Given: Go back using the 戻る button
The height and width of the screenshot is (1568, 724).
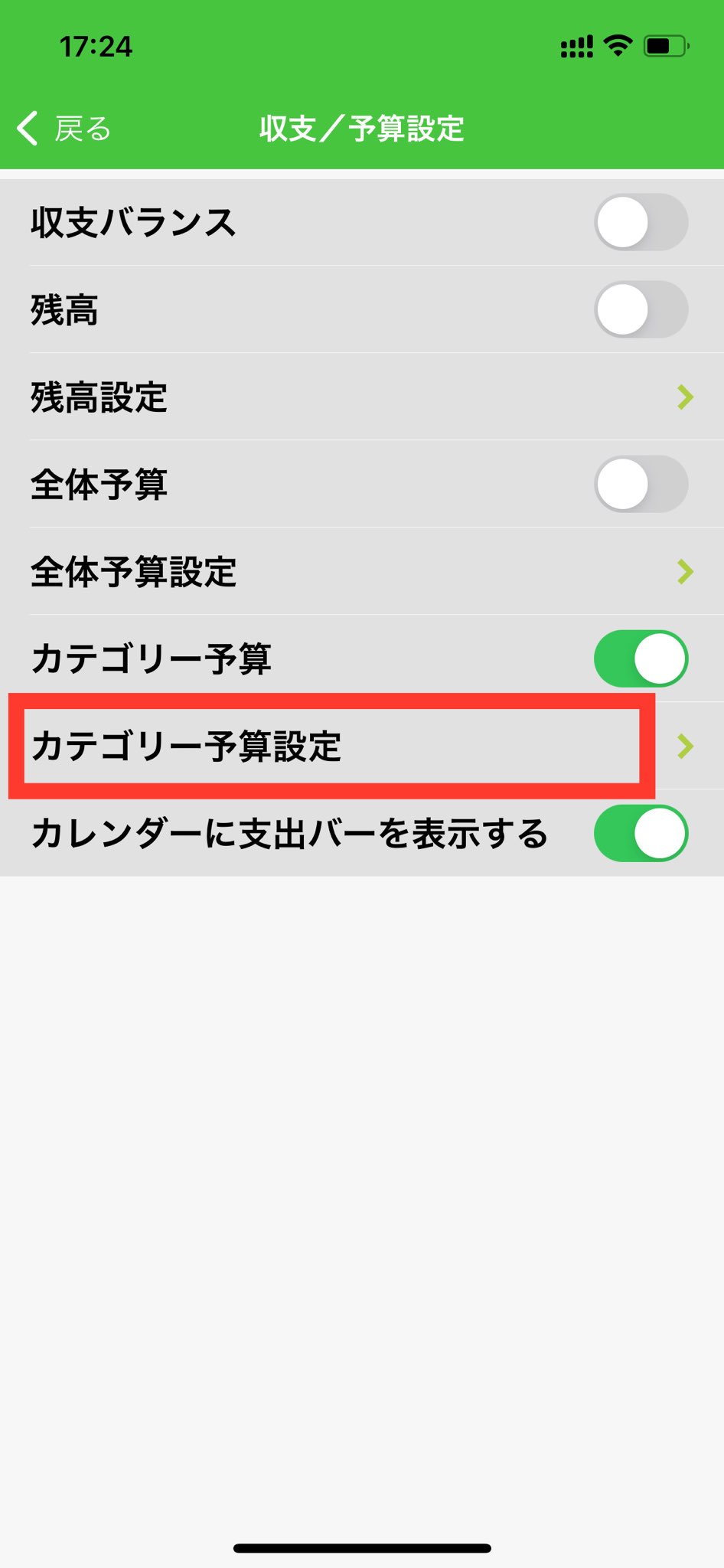Looking at the screenshot, I should tap(64, 129).
